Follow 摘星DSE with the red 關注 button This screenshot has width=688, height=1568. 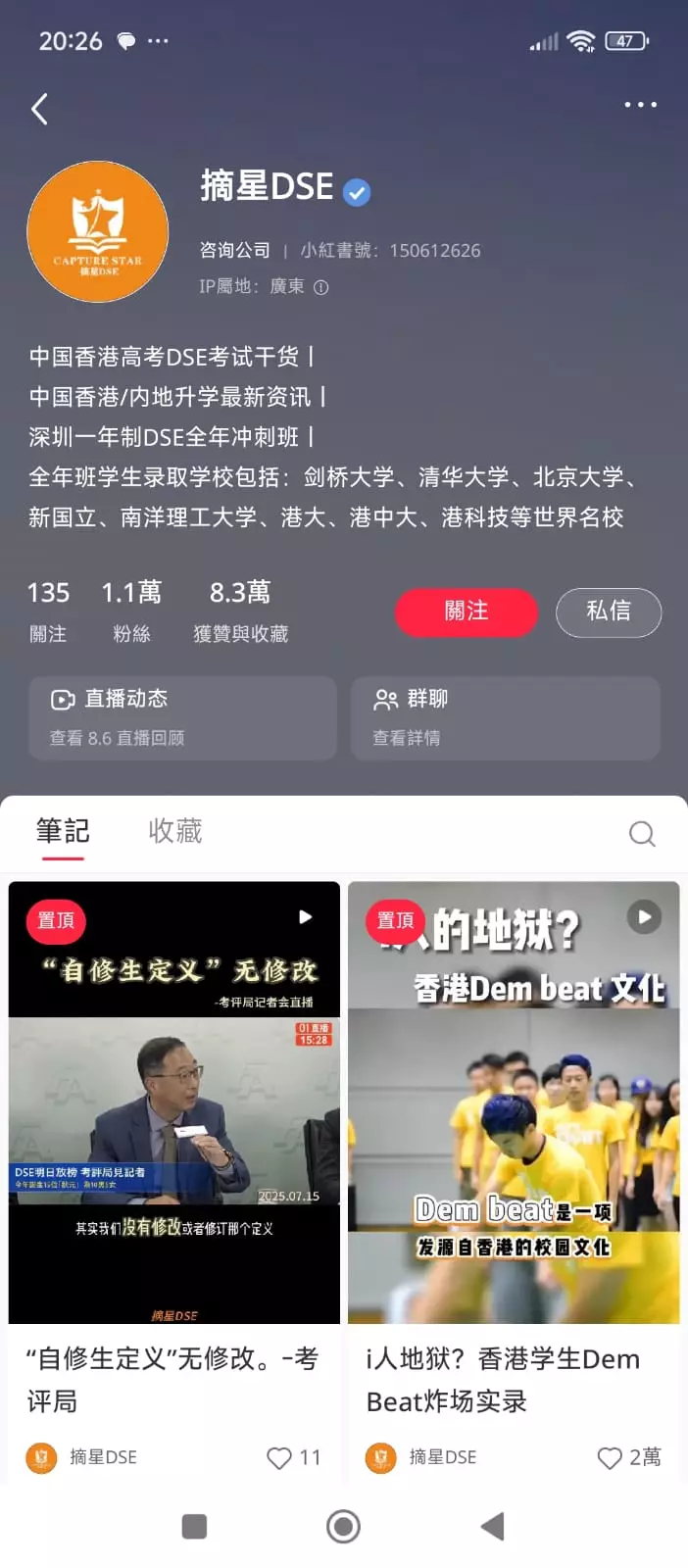[467, 612]
